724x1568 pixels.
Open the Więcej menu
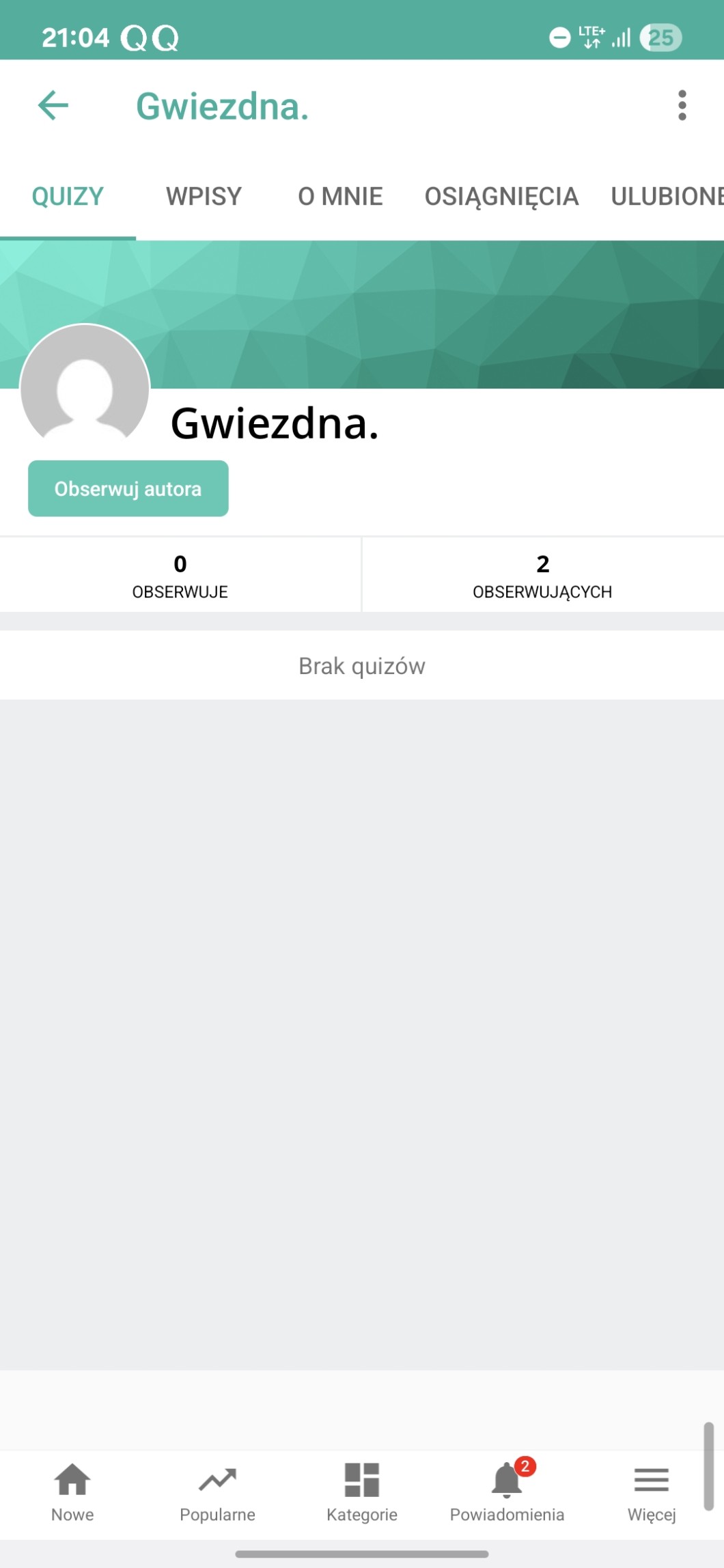(x=652, y=1493)
